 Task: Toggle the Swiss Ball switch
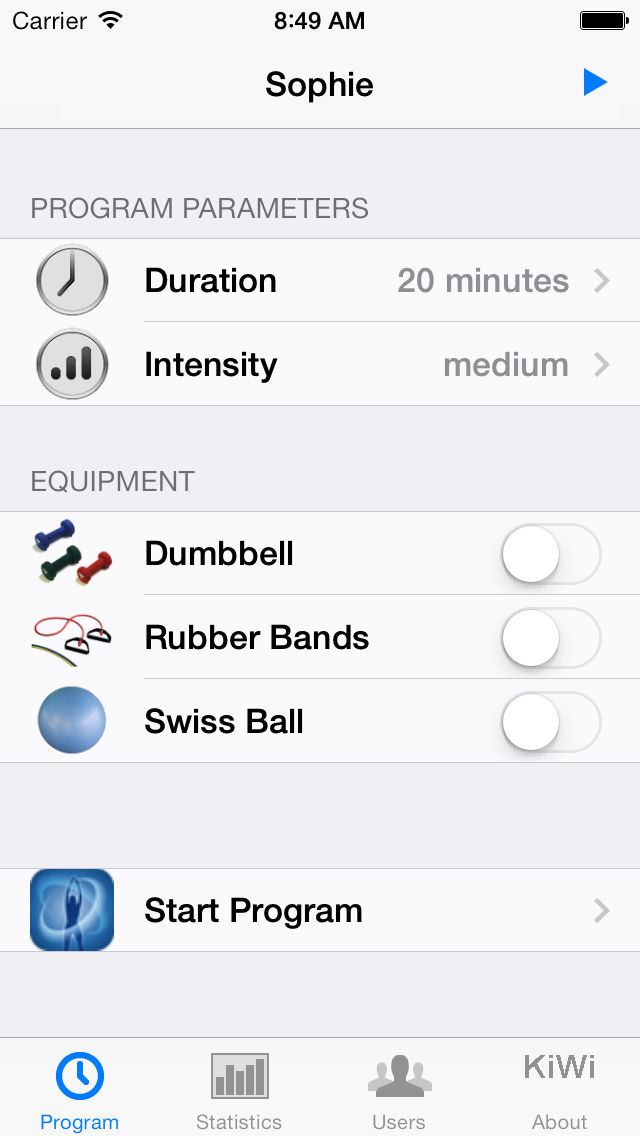552,722
